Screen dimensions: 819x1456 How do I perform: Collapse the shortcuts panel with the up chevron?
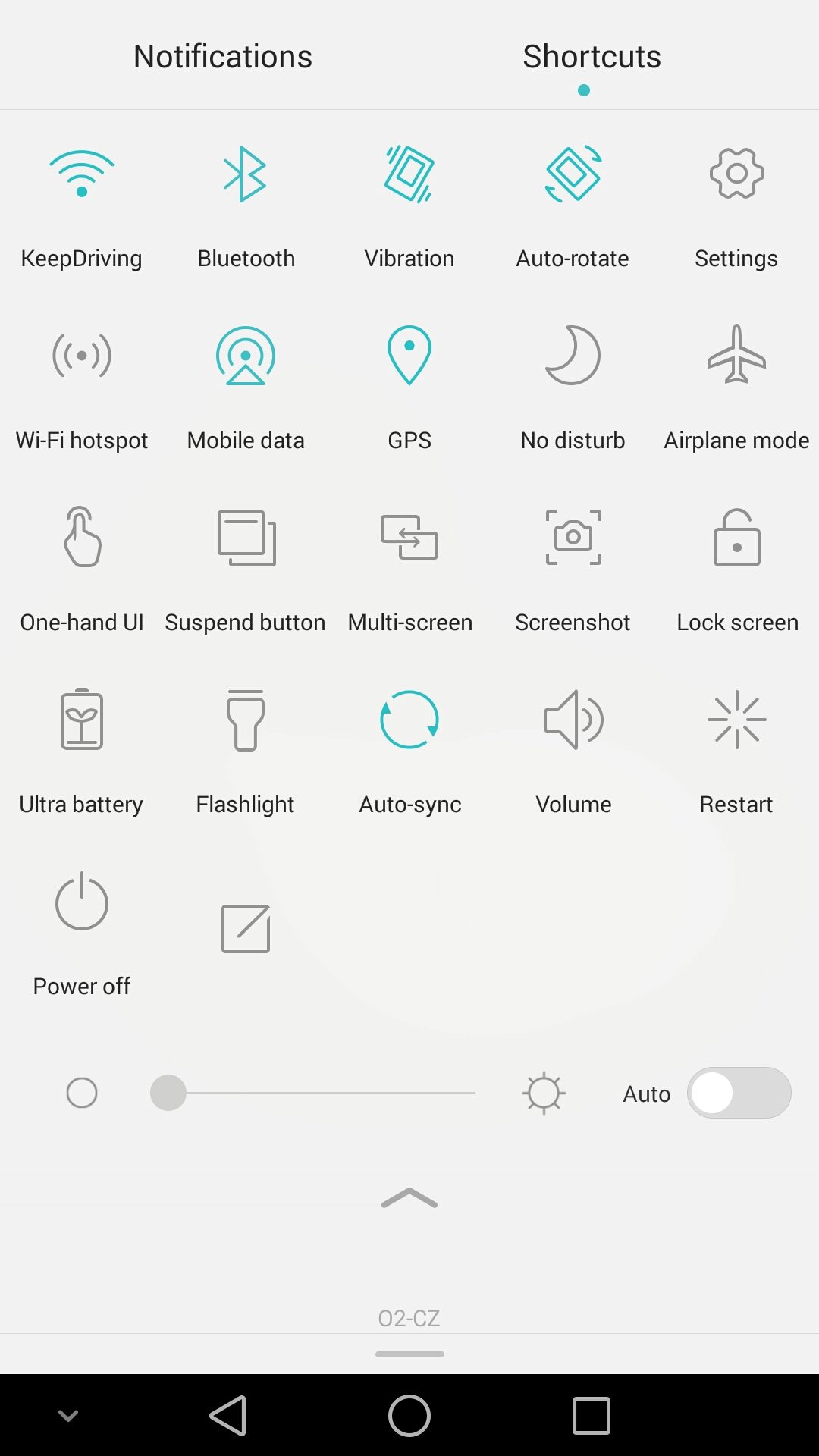click(x=409, y=1198)
